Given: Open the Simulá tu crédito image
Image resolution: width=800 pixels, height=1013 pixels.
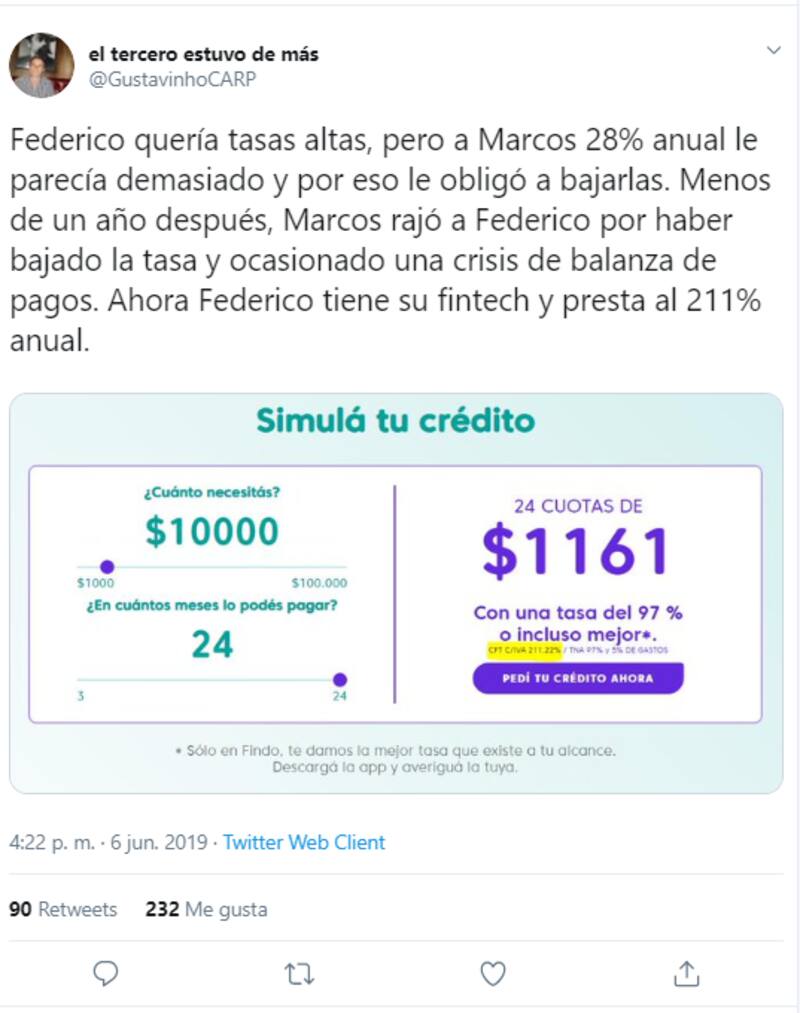Looking at the screenshot, I should click(x=396, y=593).
